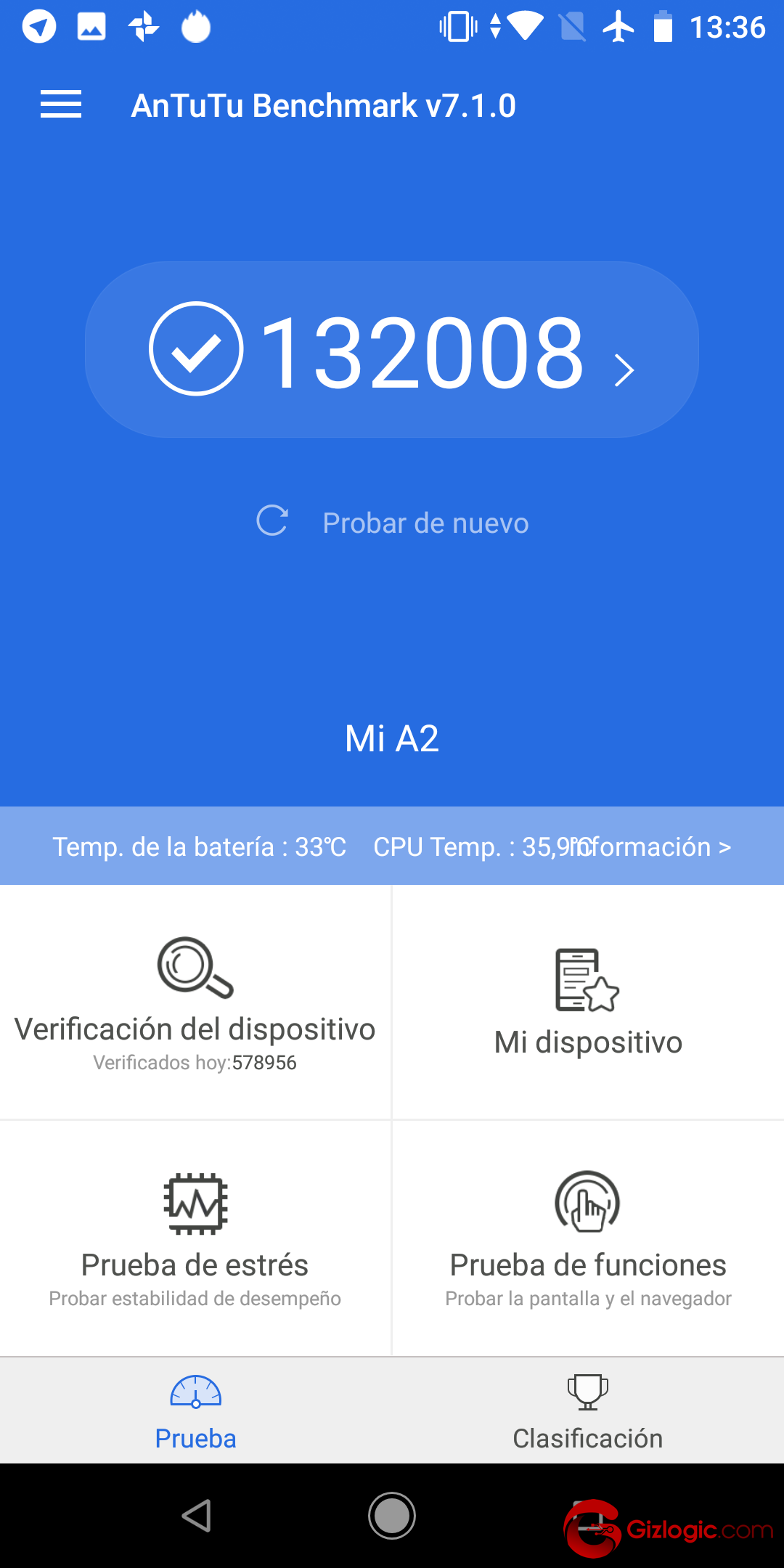The image size is (784, 1568).
Task: Go to the system home screen
Action: (x=392, y=1516)
